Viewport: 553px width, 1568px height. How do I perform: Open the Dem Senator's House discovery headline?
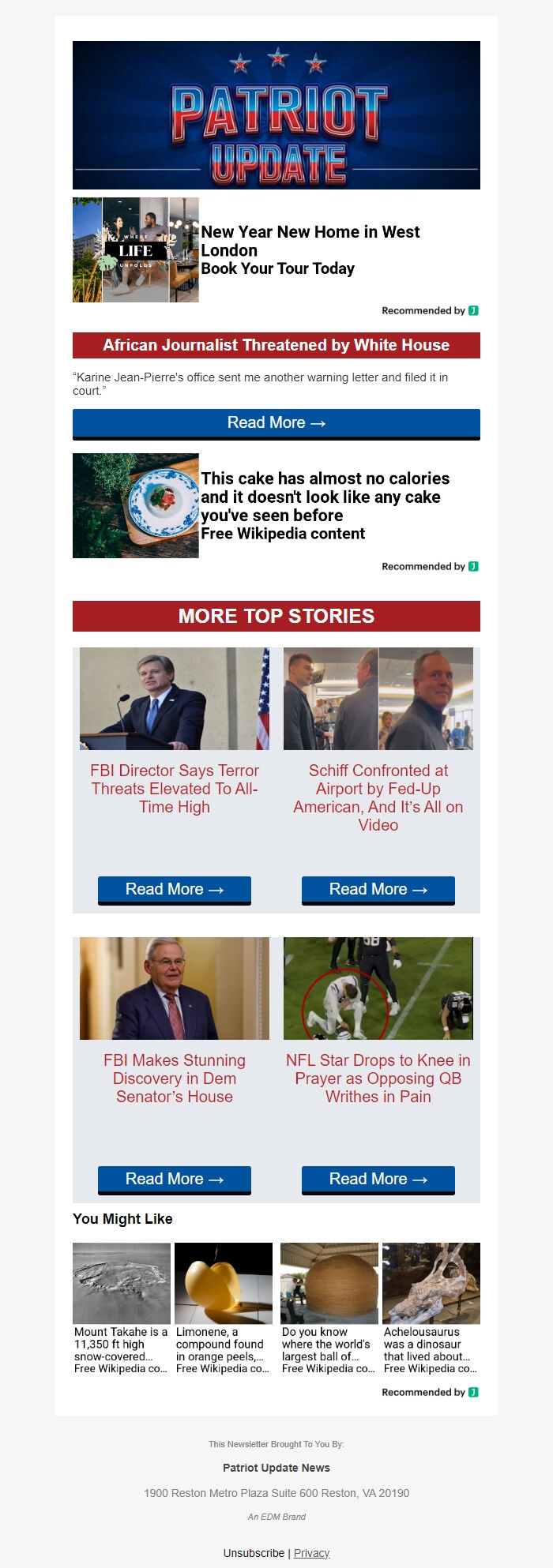click(175, 1078)
